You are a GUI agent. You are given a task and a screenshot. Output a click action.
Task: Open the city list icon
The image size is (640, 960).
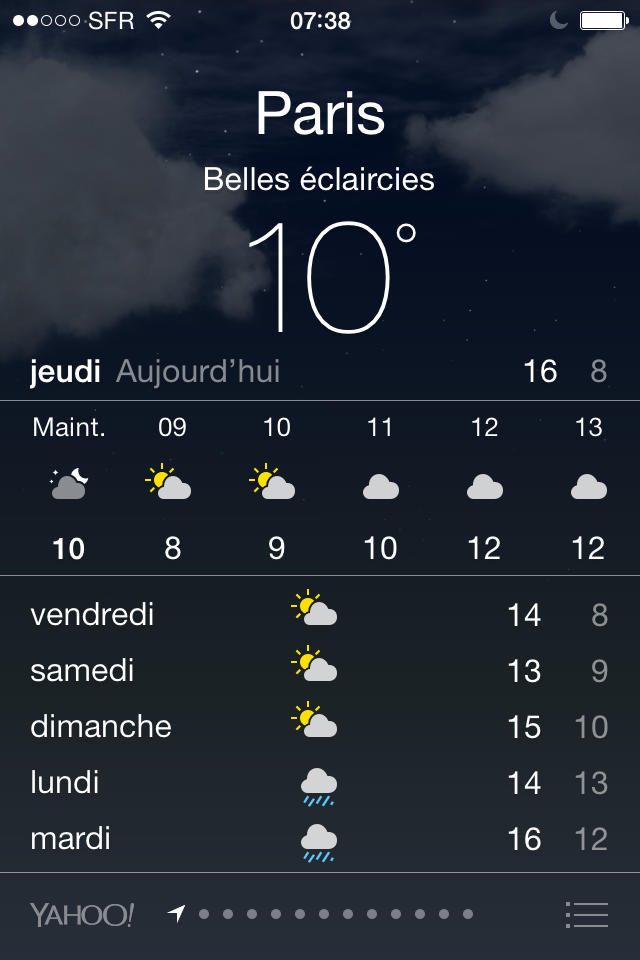(x=586, y=914)
